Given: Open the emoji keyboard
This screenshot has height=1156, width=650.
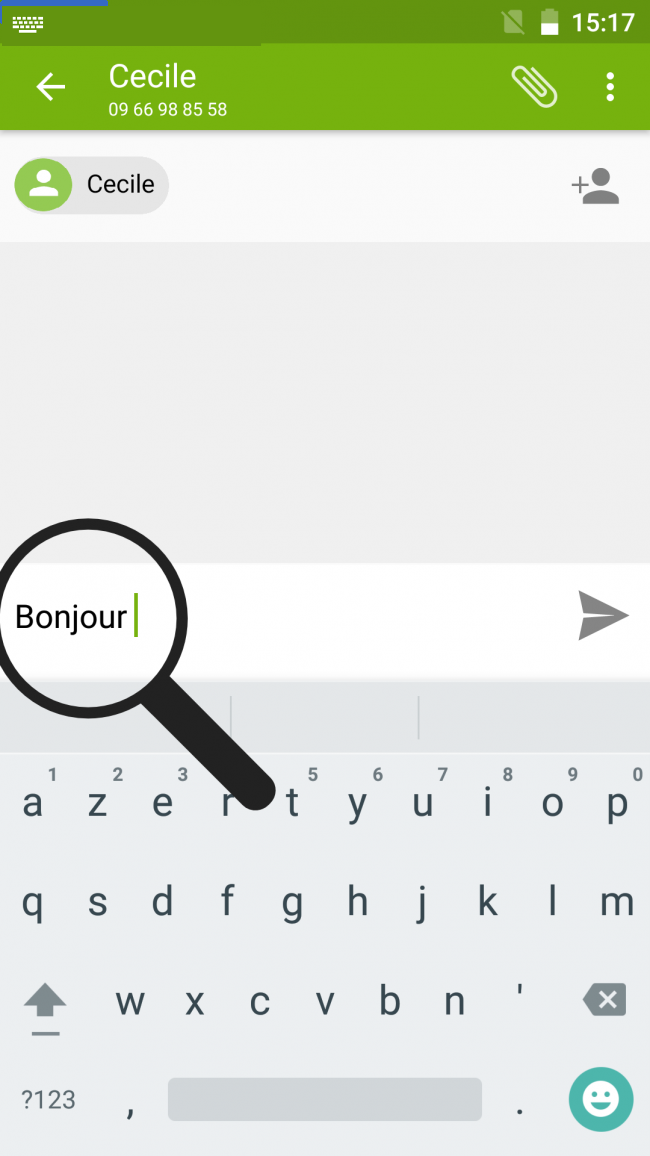Looking at the screenshot, I should click(x=601, y=1100).
